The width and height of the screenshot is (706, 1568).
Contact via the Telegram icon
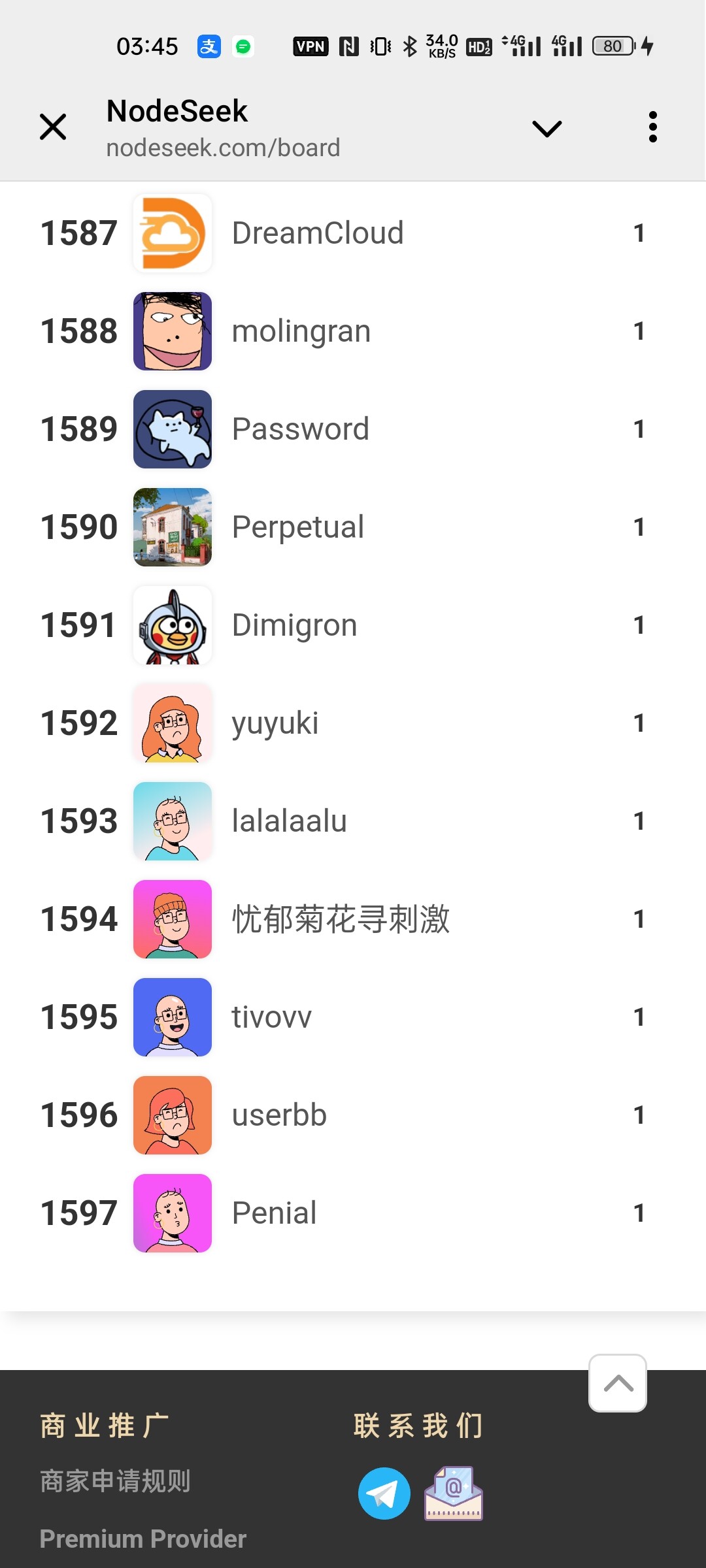point(384,1494)
